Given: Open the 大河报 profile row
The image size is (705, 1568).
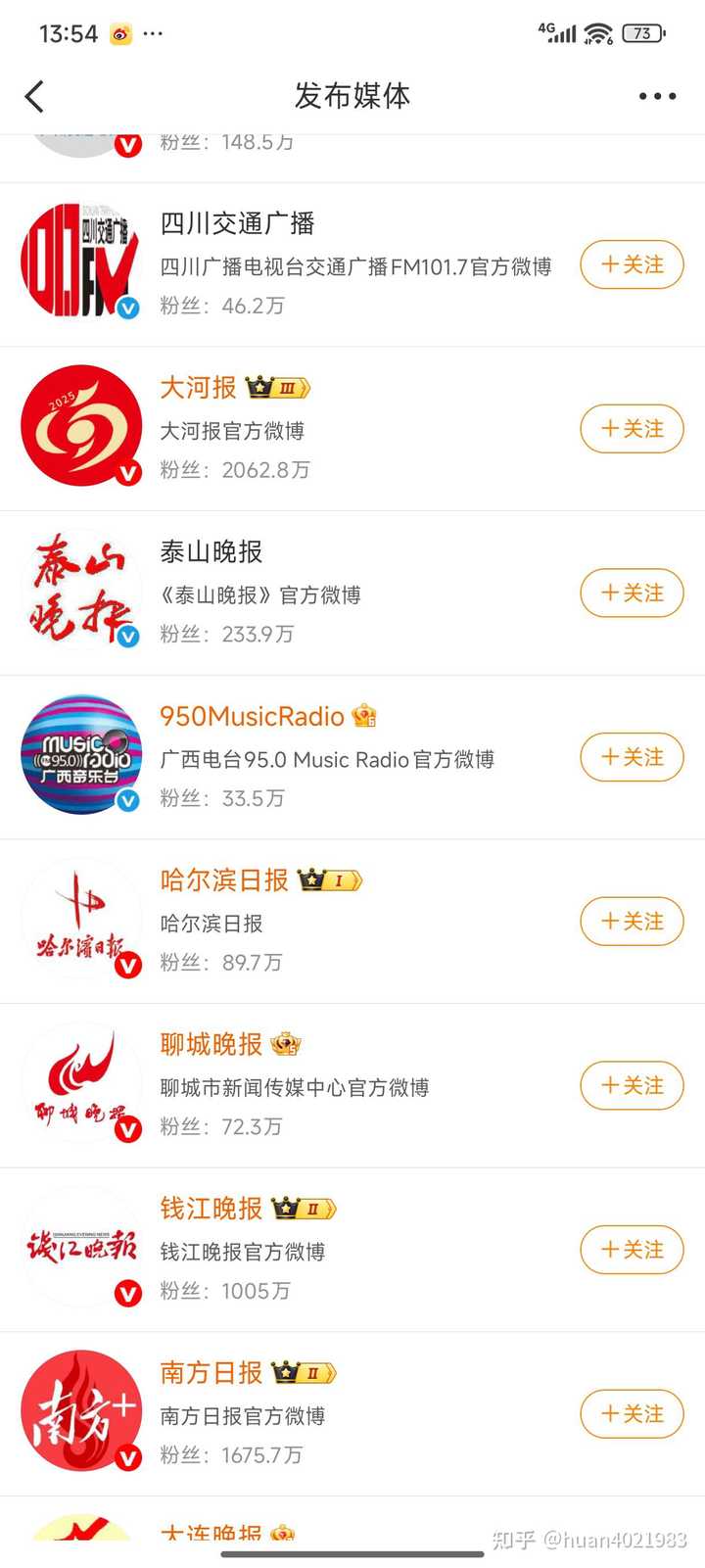Looking at the screenshot, I should click(352, 429).
